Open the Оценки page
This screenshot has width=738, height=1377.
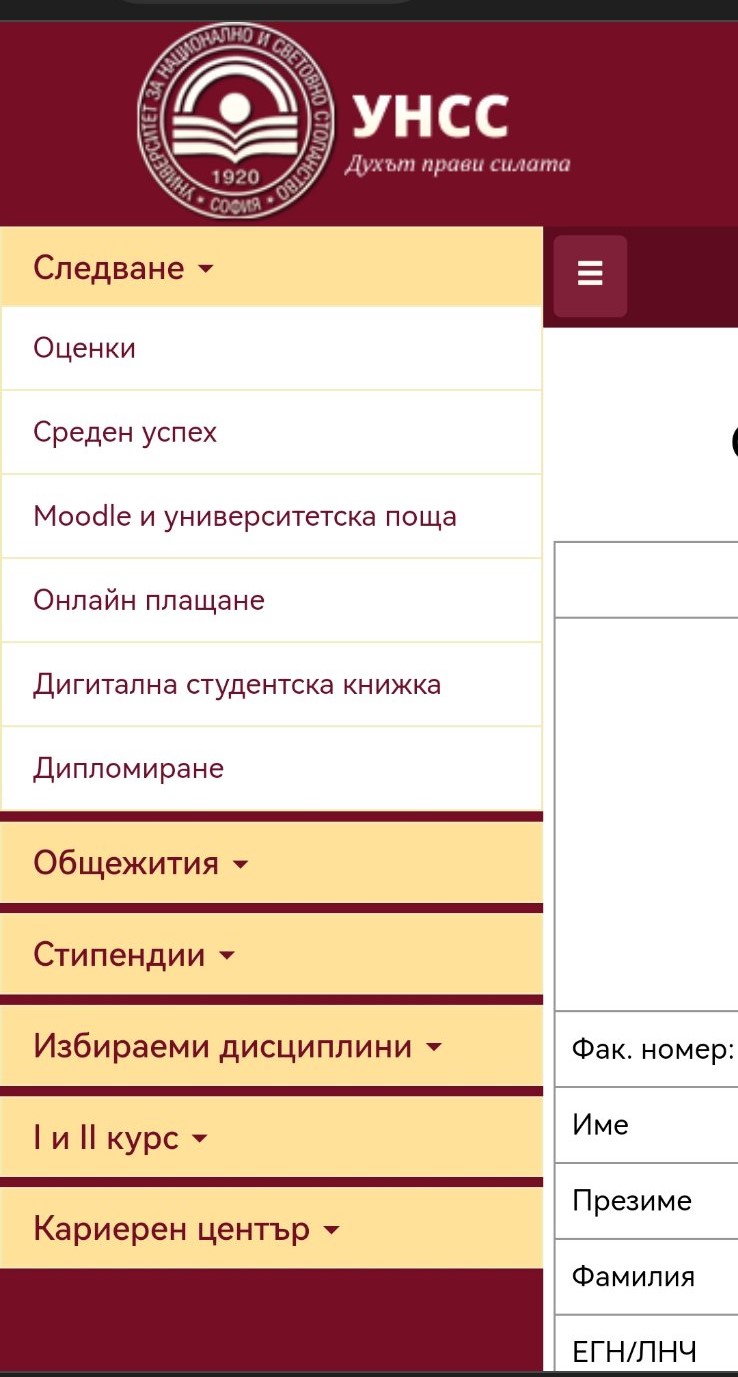point(271,348)
